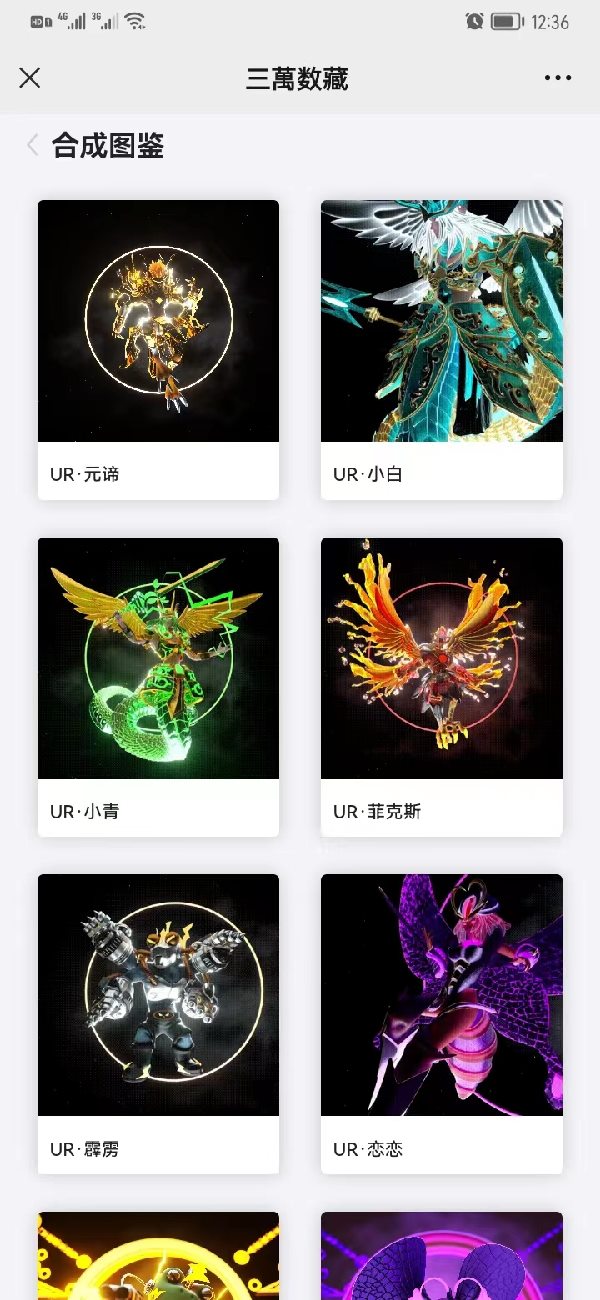Open the three-dot overflow menu
This screenshot has height=1300, width=600.
pos(558,78)
